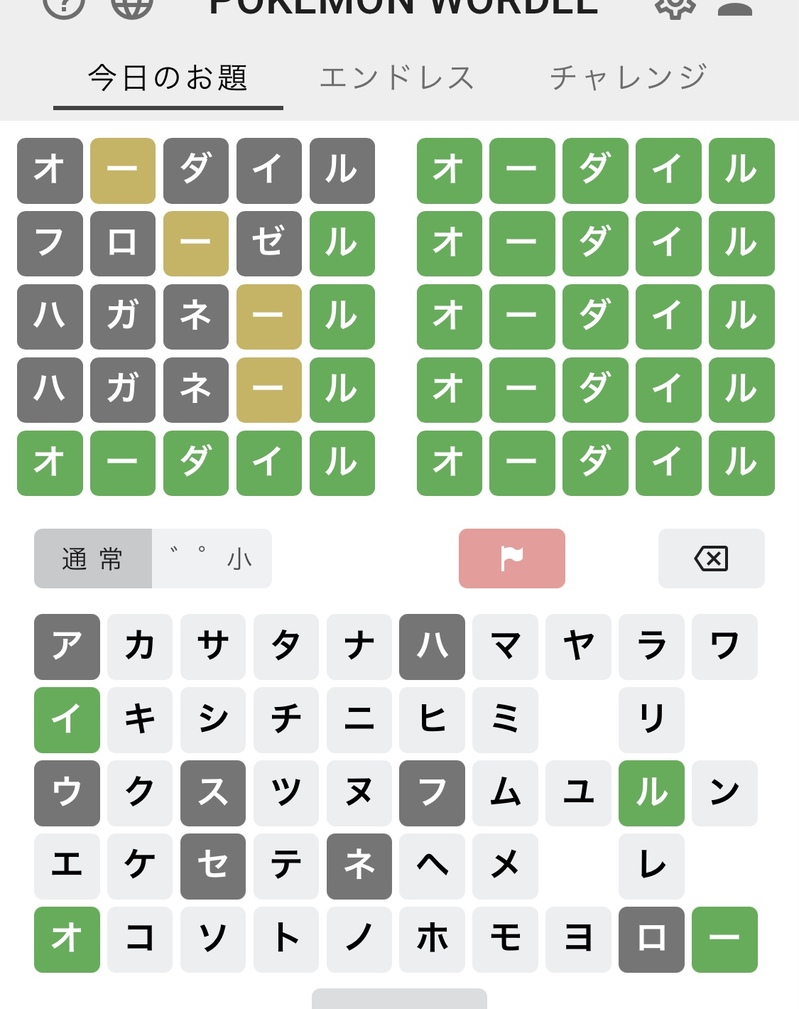Open the help question mark icon
The height and width of the screenshot is (1009, 799).
[63, 6]
